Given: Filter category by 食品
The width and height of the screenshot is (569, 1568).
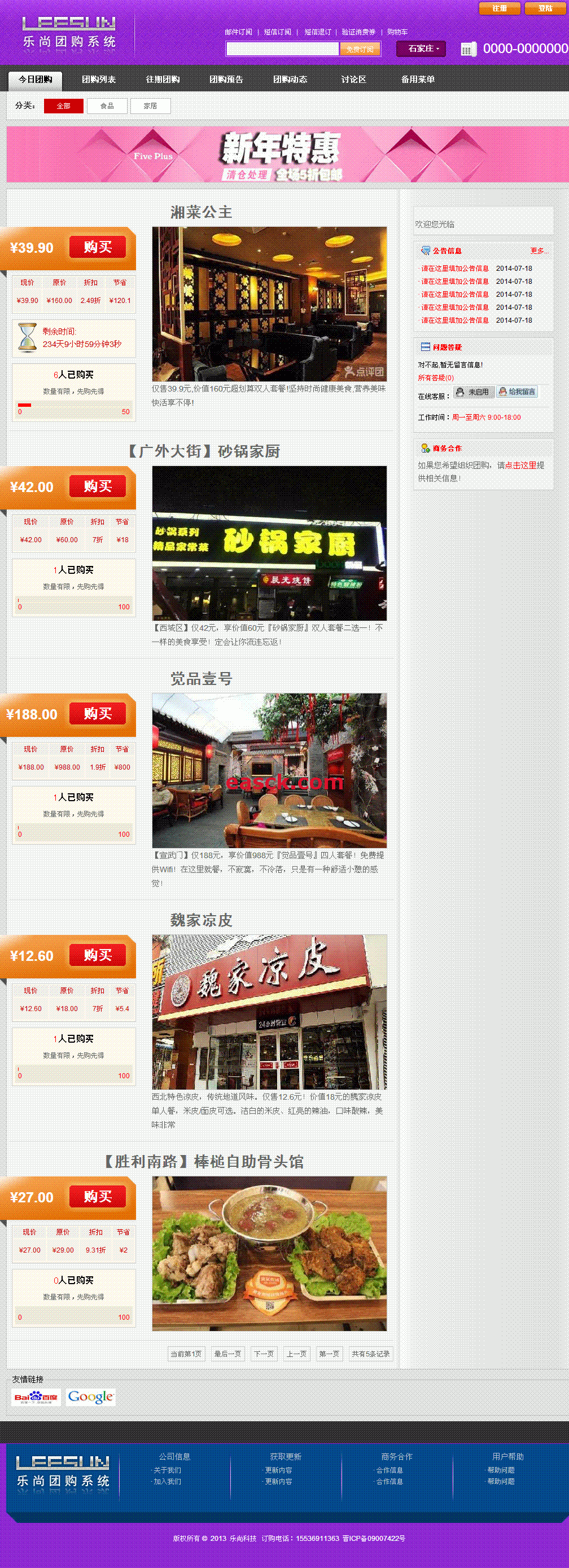Looking at the screenshot, I should pyautogui.click(x=107, y=106).
